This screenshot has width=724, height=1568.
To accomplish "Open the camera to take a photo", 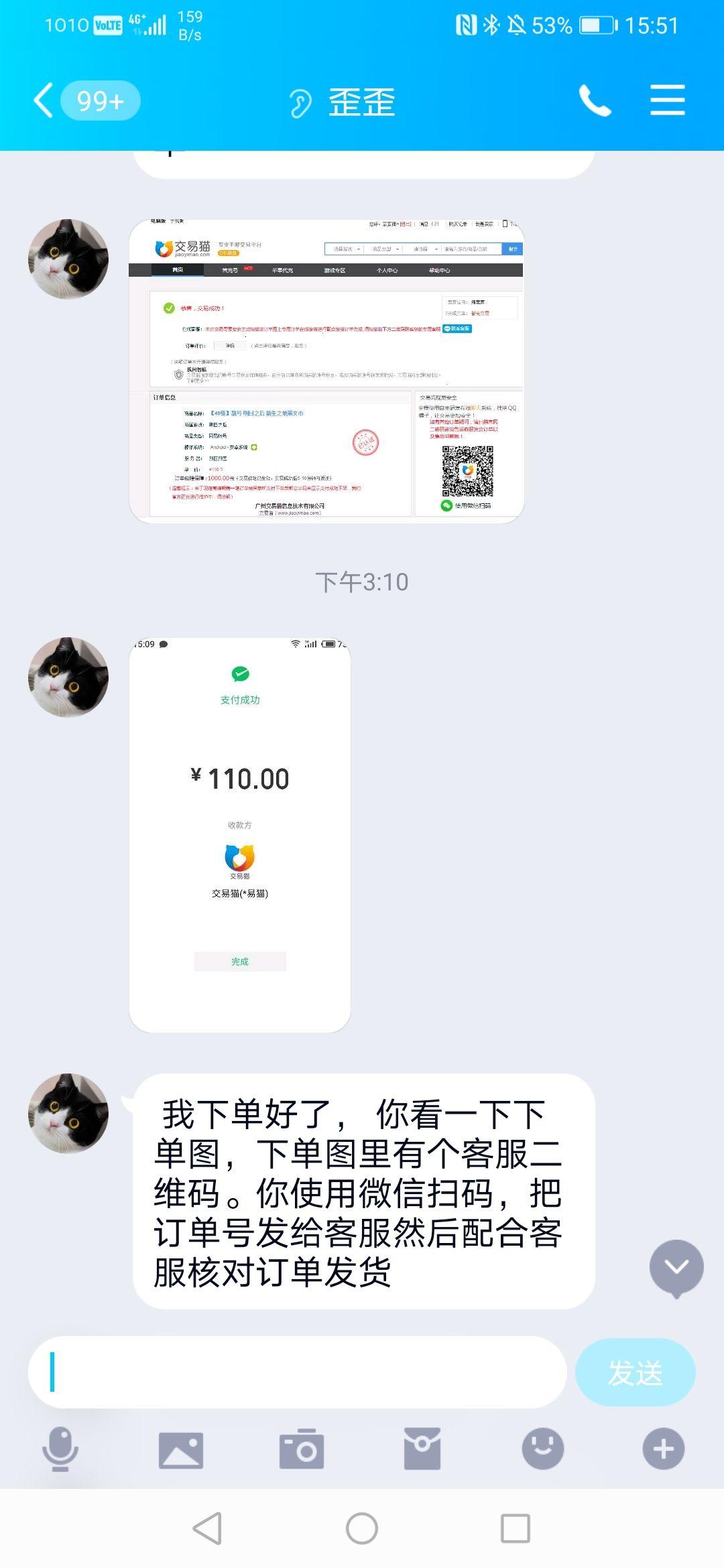I will (302, 1449).
